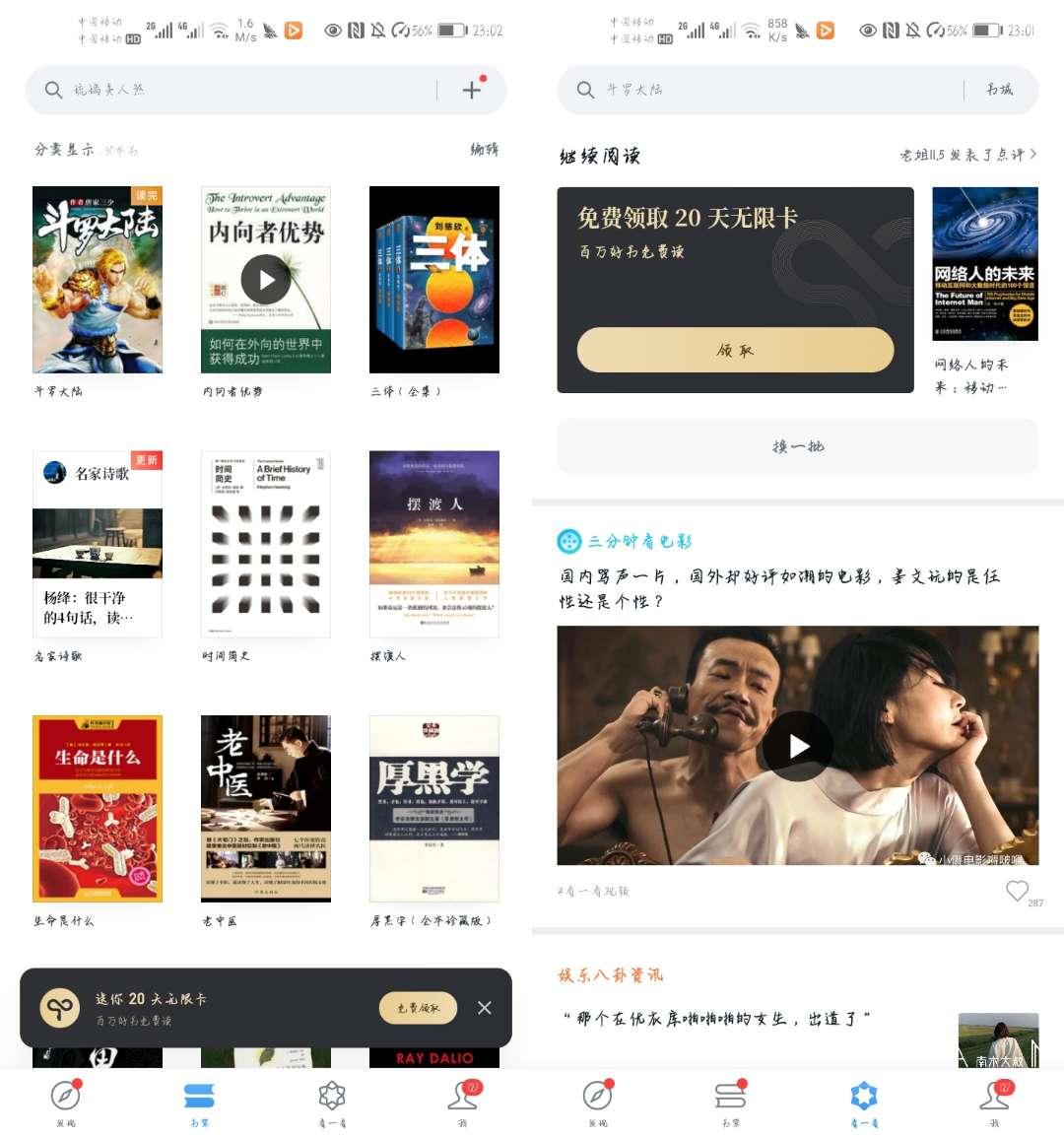Open the 老姐II.5 发表了点评 link
Image resolution: width=1064 pixels, height=1138 pixels.
coord(967,155)
